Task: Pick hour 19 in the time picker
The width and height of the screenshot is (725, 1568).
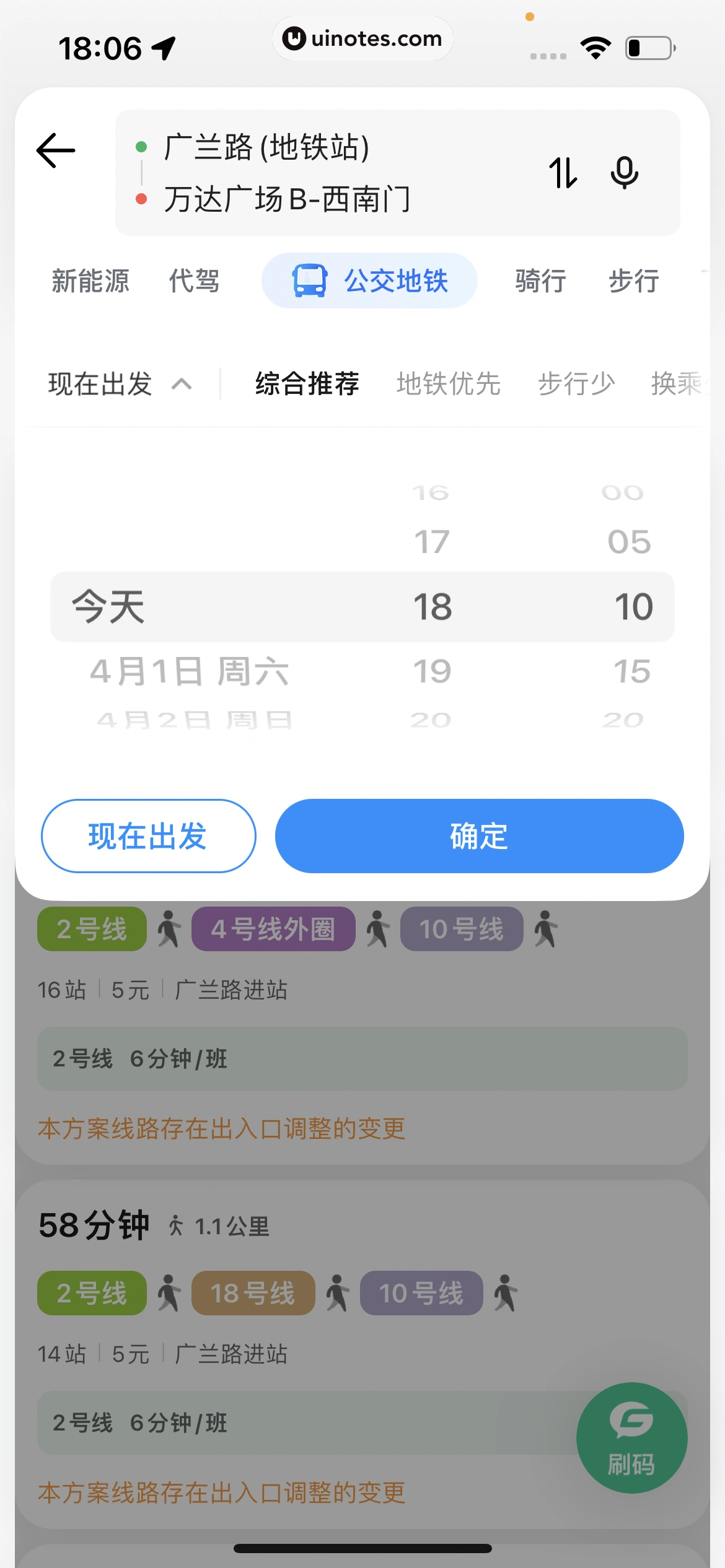Action: [433, 672]
